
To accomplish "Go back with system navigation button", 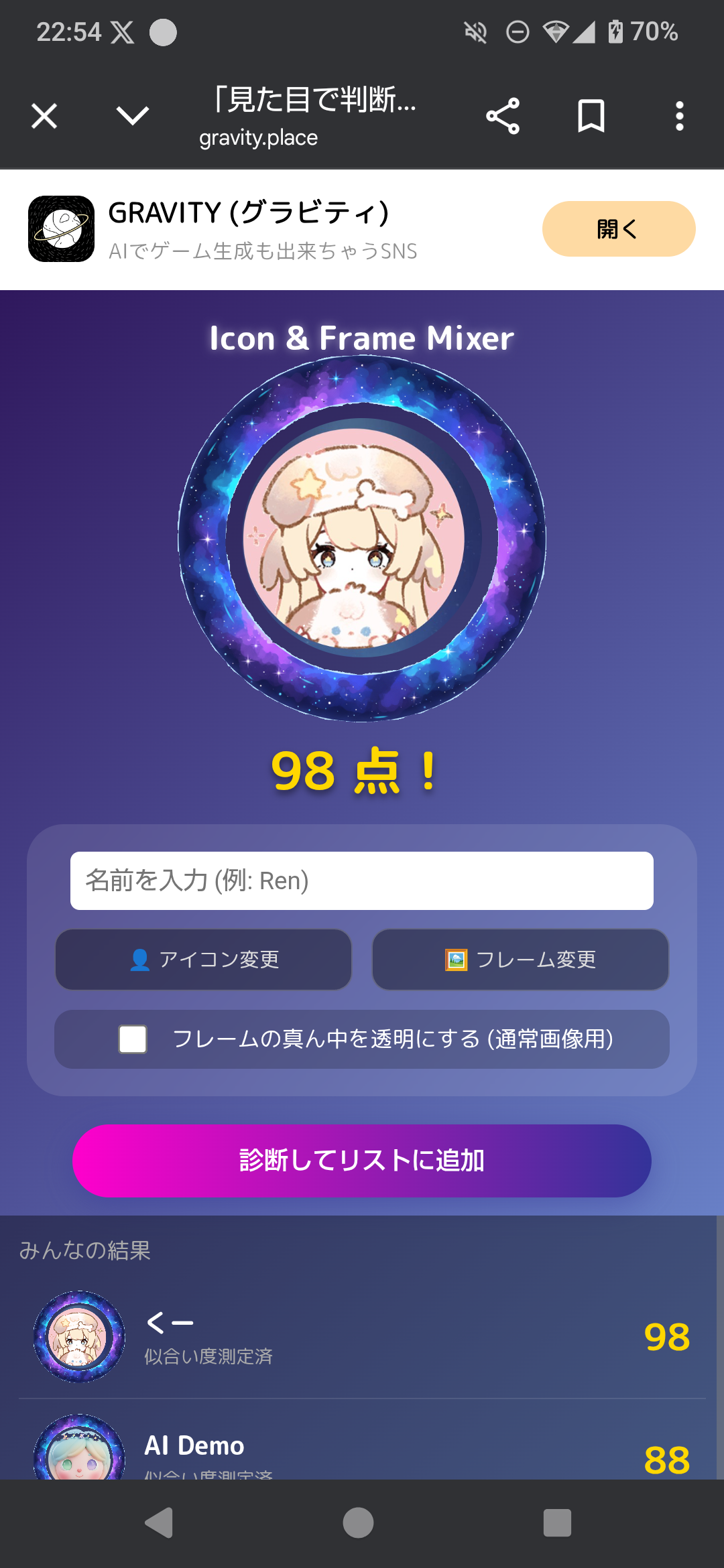I will pos(159,1523).
